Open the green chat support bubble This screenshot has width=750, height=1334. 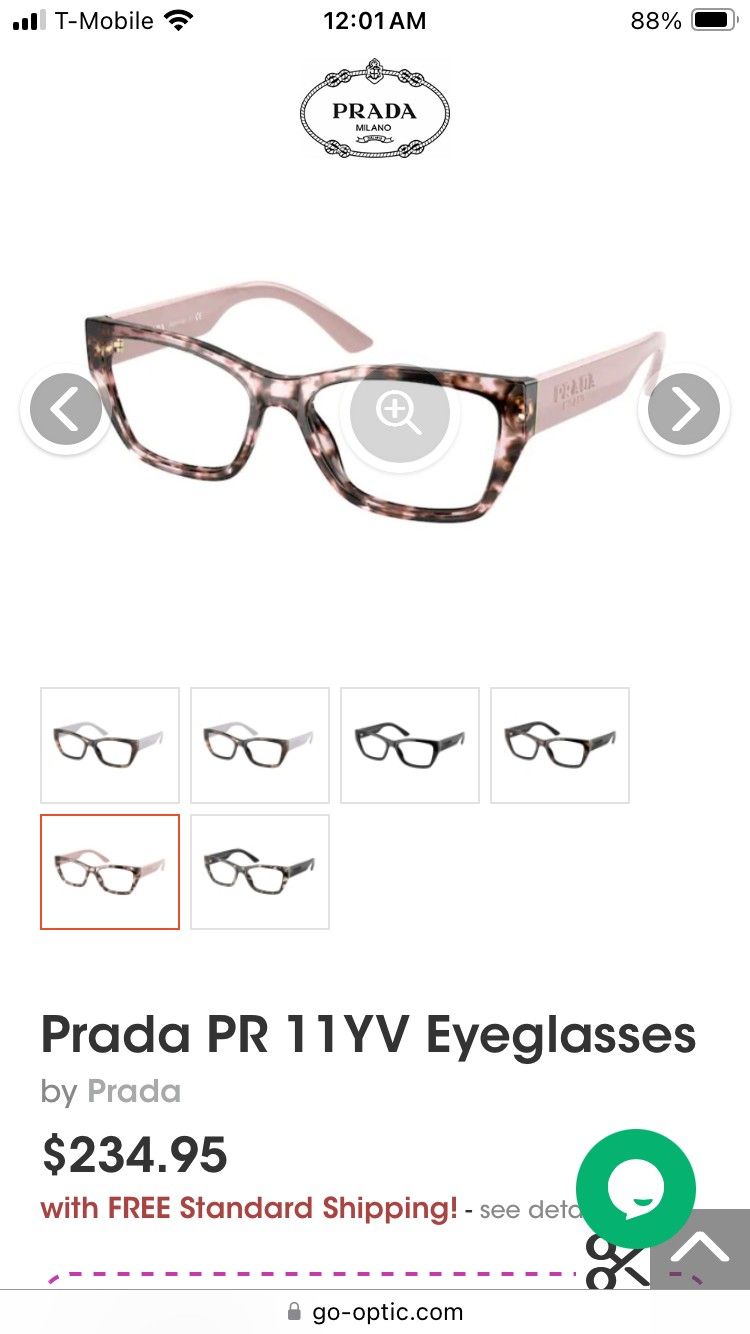tap(636, 1188)
